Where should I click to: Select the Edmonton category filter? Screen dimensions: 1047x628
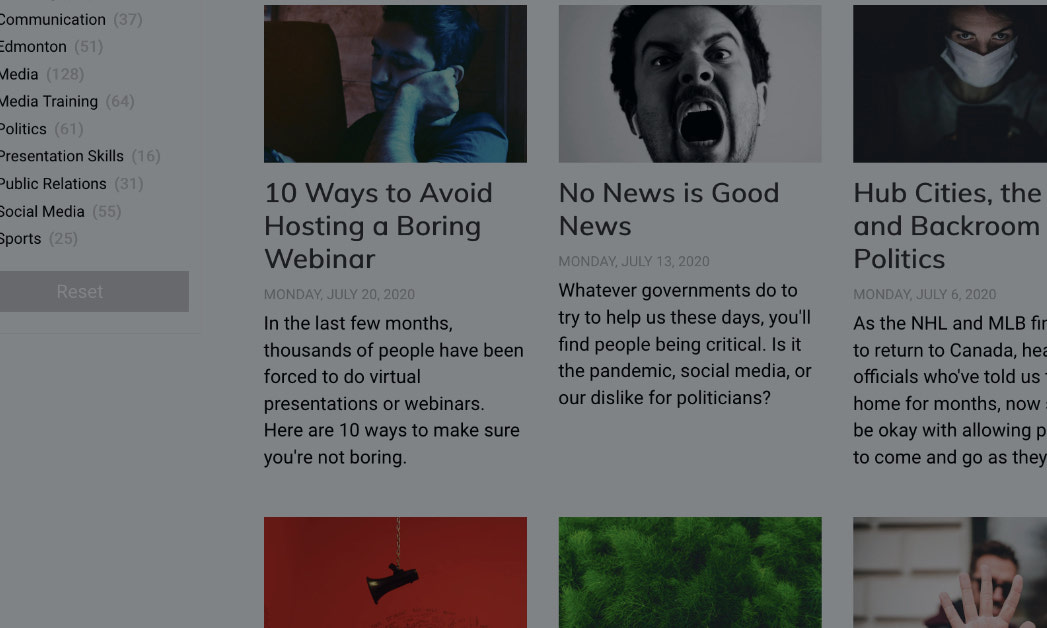coord(34,47)
